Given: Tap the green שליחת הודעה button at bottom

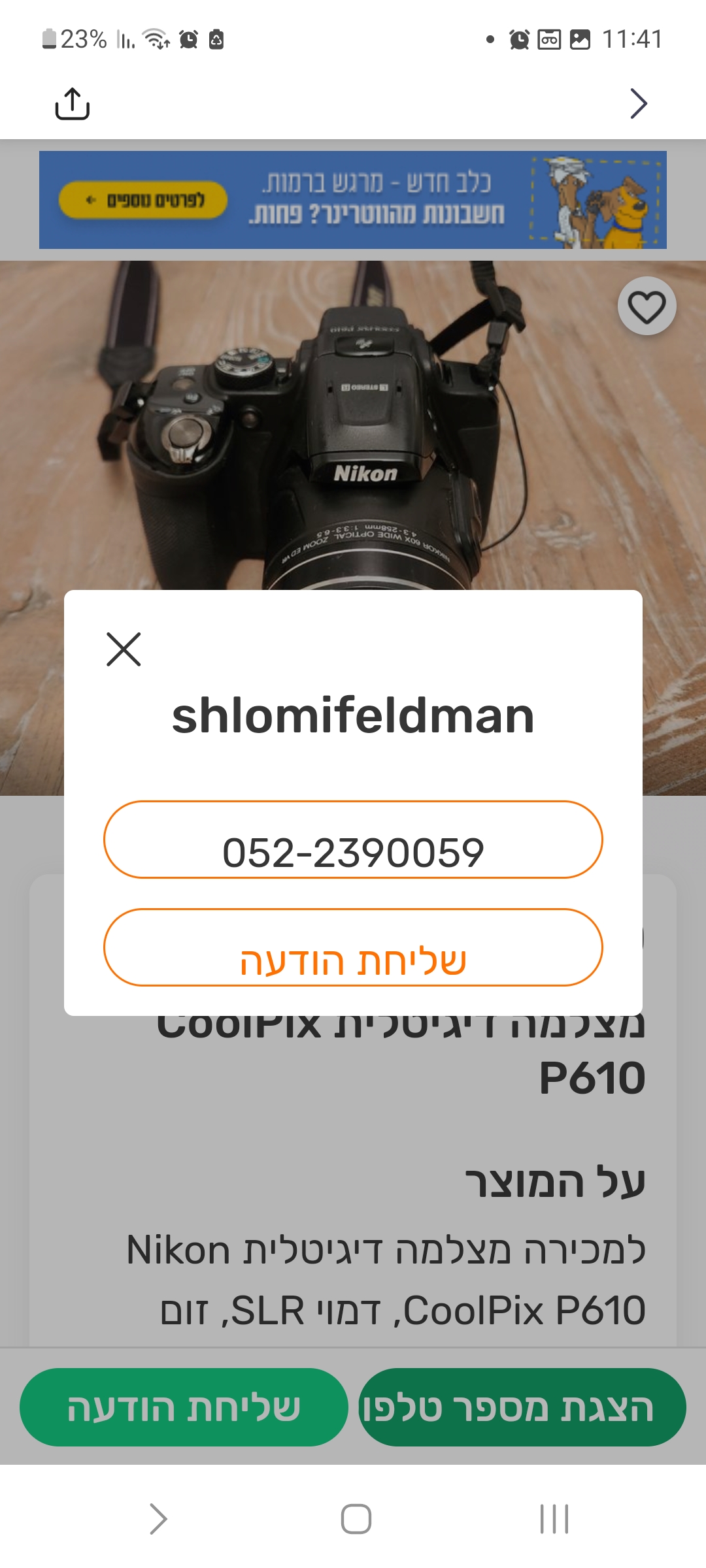Looking at the screenshot, I should pos(184,1407).
